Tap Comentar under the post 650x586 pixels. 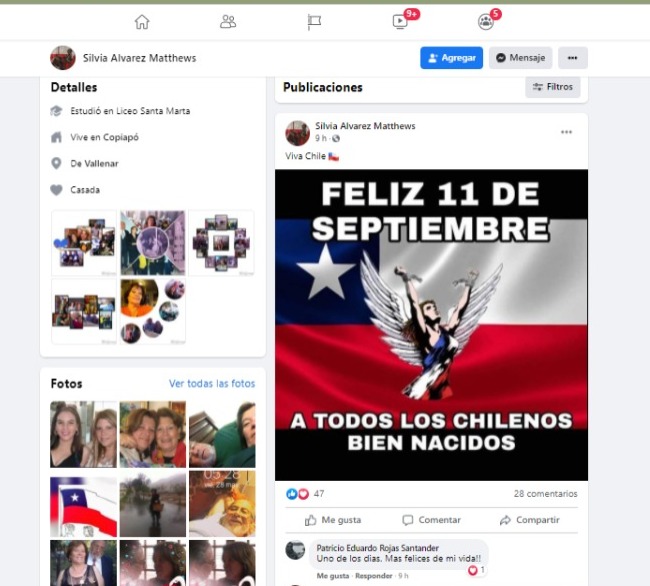pyautogui.click(x=431, y=520)
